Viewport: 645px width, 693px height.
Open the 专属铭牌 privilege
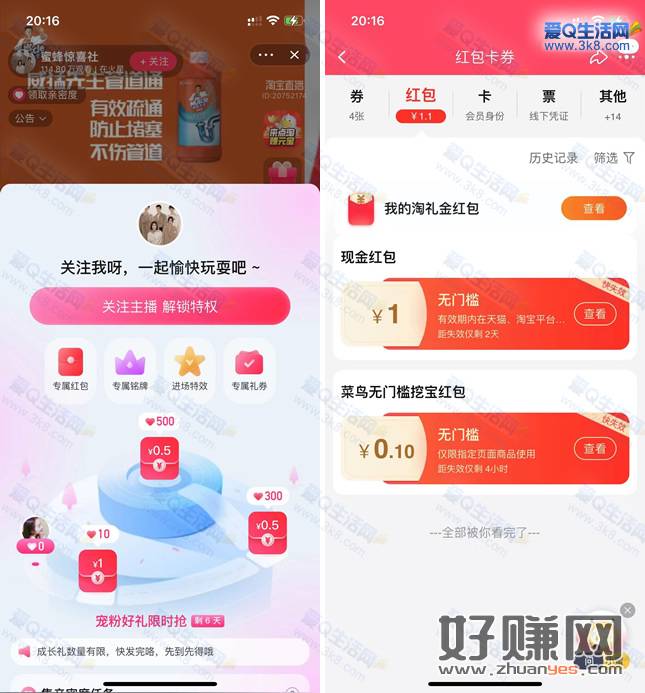coord(130,368)
